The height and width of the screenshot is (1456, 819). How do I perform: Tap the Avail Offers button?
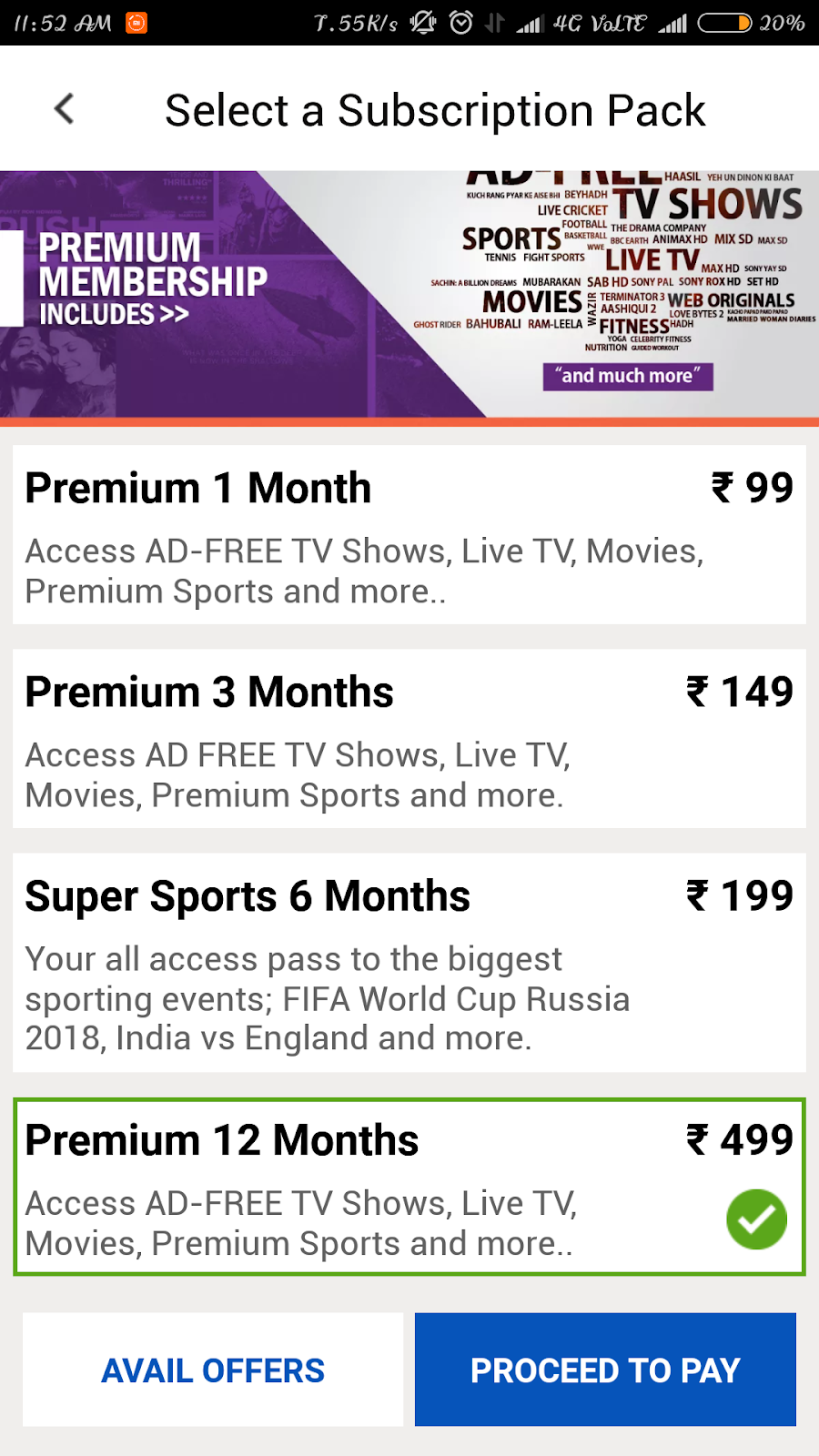[213, 1370]
